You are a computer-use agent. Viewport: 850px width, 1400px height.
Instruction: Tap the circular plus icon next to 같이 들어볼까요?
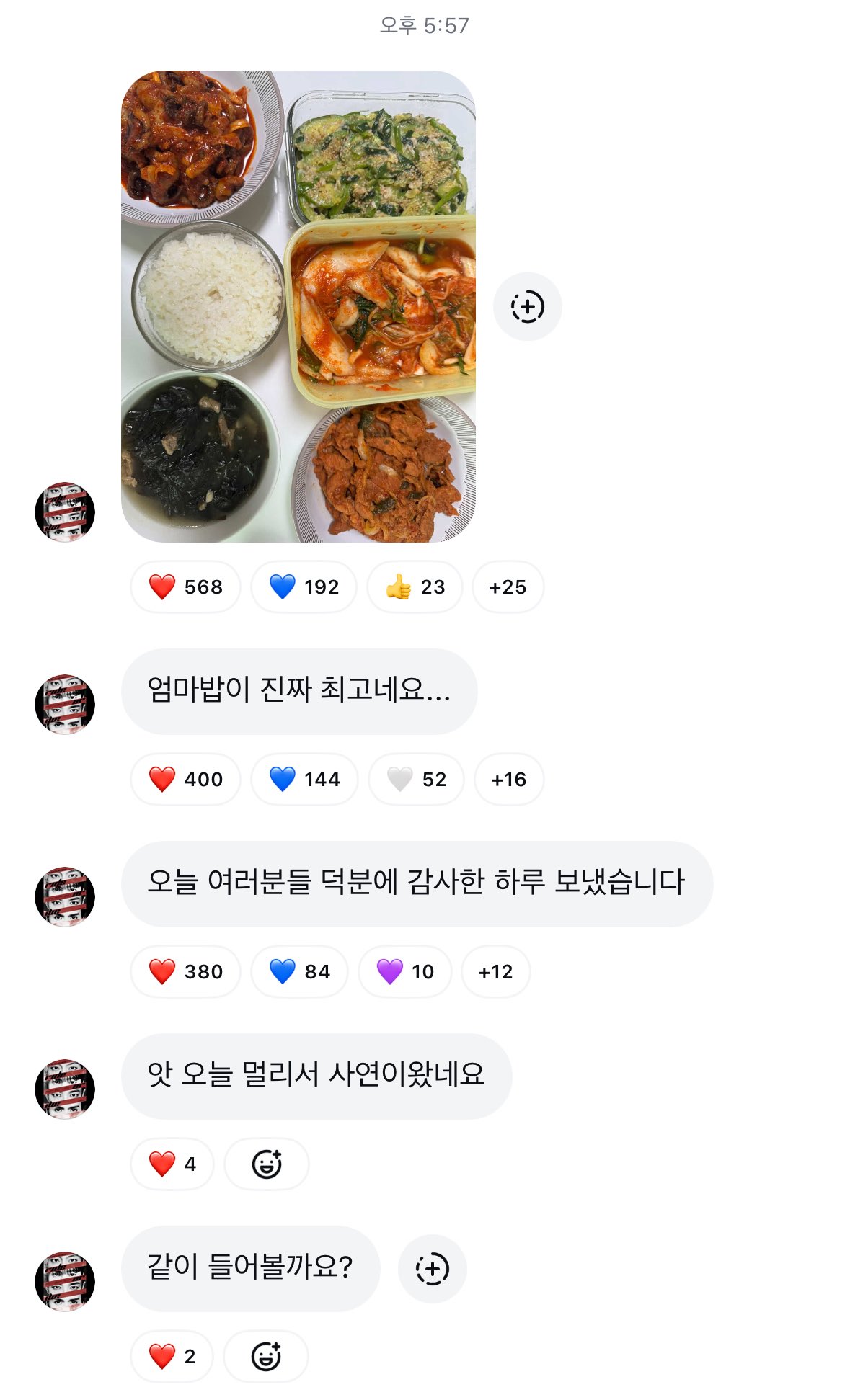432,1269
